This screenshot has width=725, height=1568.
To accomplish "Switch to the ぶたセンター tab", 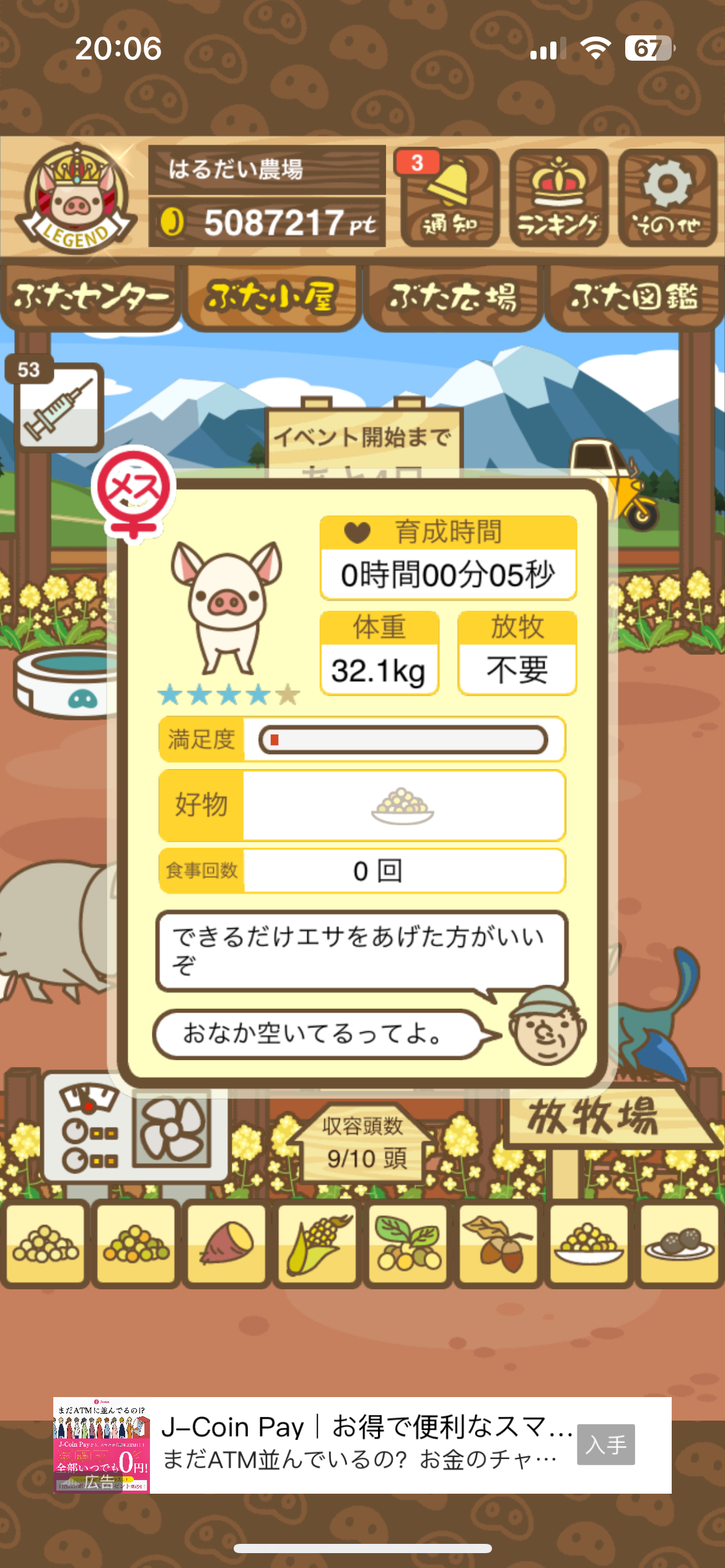I will [x=90, y=297].
